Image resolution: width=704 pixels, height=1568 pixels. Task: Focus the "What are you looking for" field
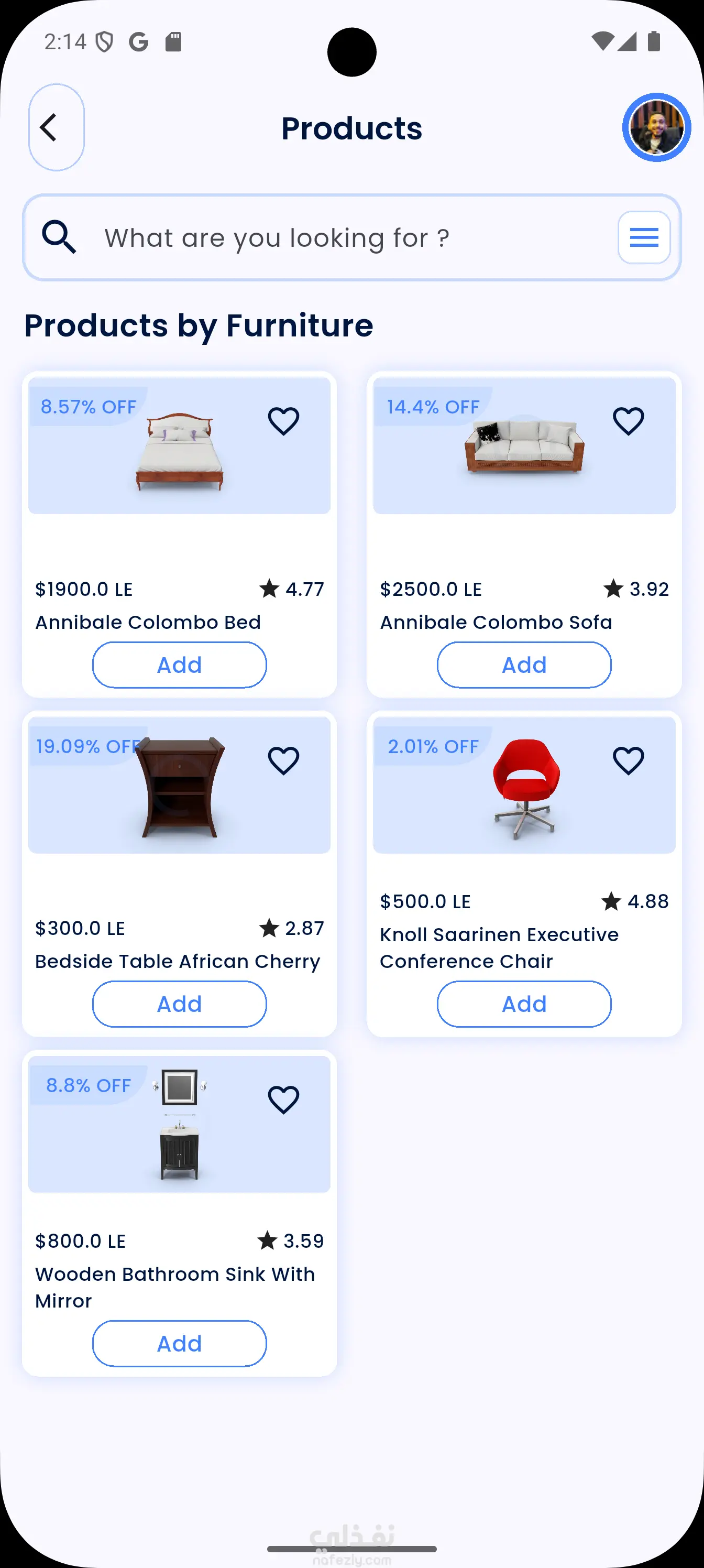[341, 237]
